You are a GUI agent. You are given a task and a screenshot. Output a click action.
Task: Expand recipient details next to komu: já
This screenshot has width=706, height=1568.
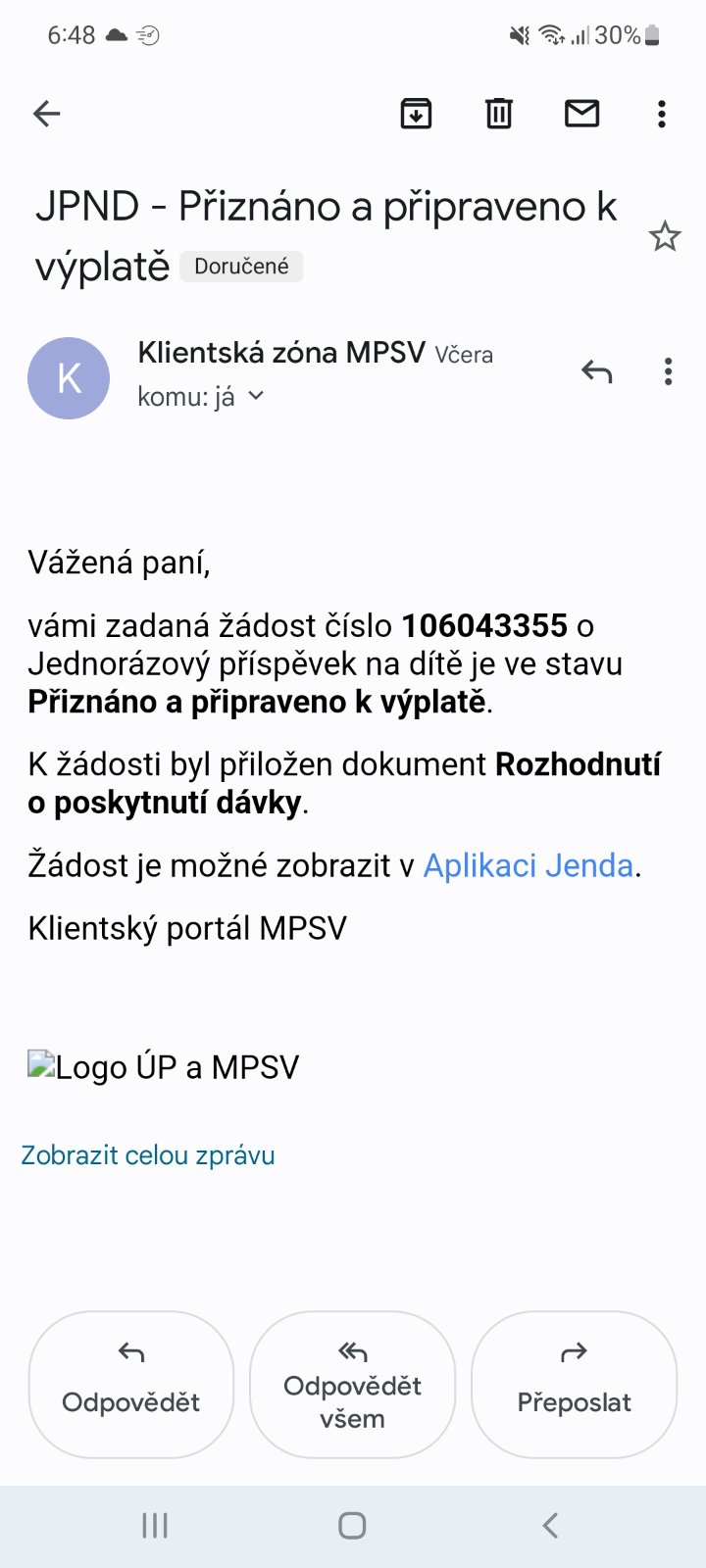257,396
